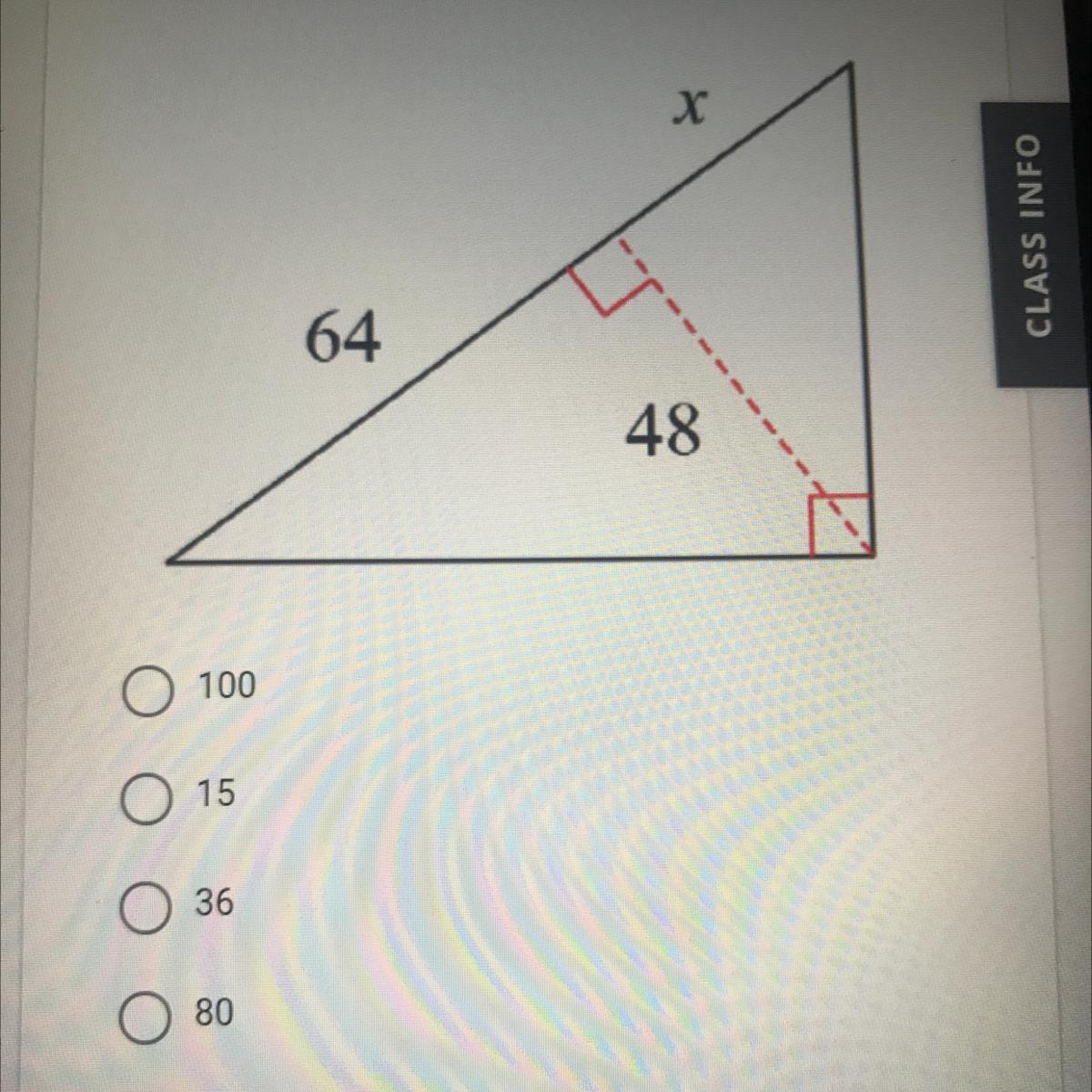The width and height of the screenshot is (1092, 1092).
Task: Open the Class Info side tab
Action: click(x=1036, y=242)
